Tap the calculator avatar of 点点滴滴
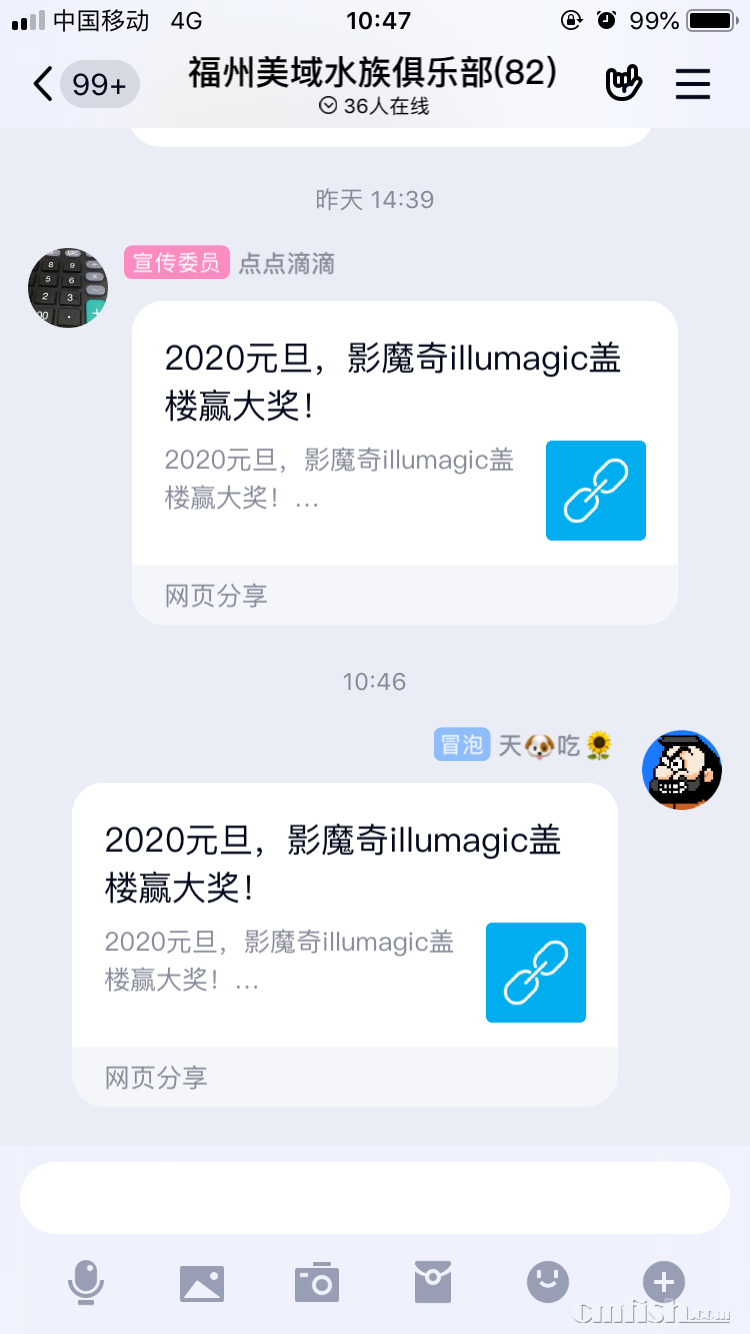This screenshot has height=1334, width=750. (x=67, y=288)
